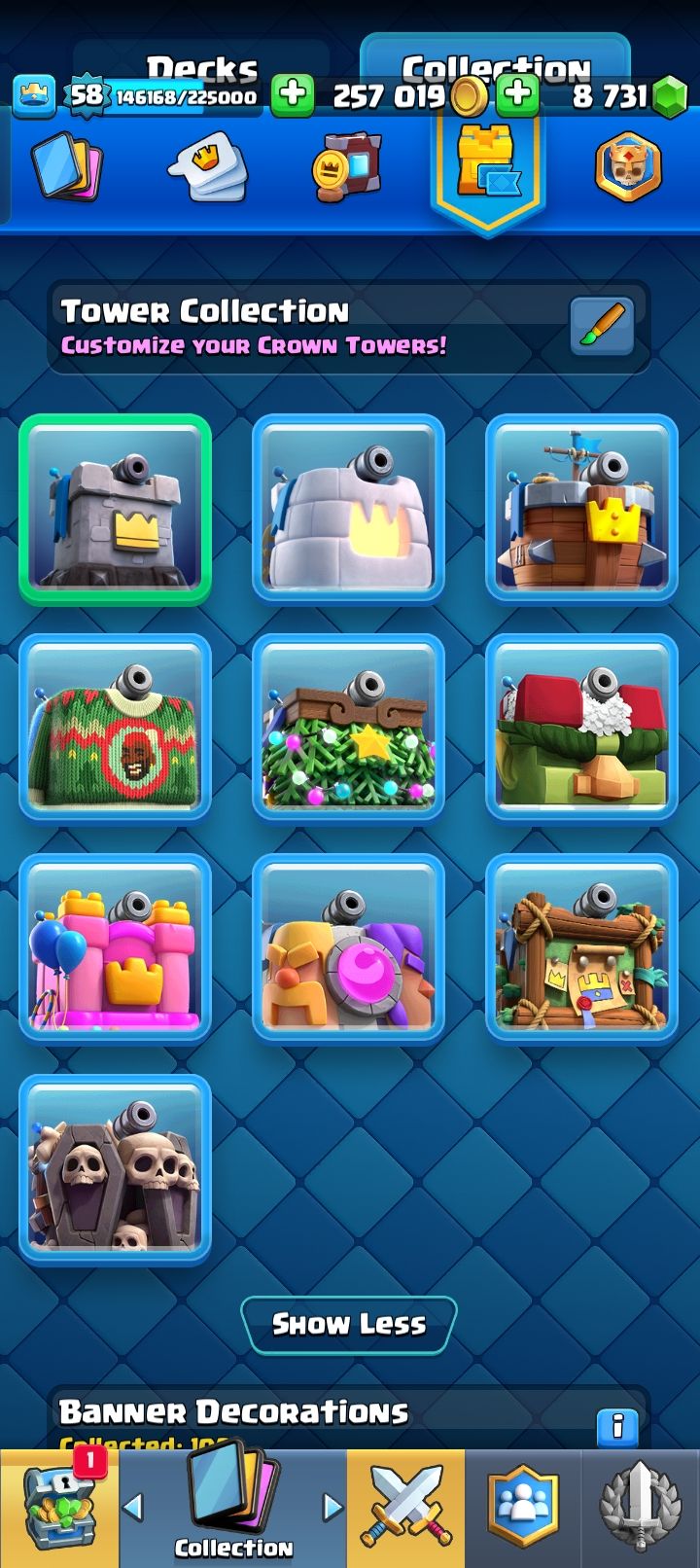Screen dimensions: 700x1568
Task: Collapse the tower list with Show Less
Action: click(349, 1325)
